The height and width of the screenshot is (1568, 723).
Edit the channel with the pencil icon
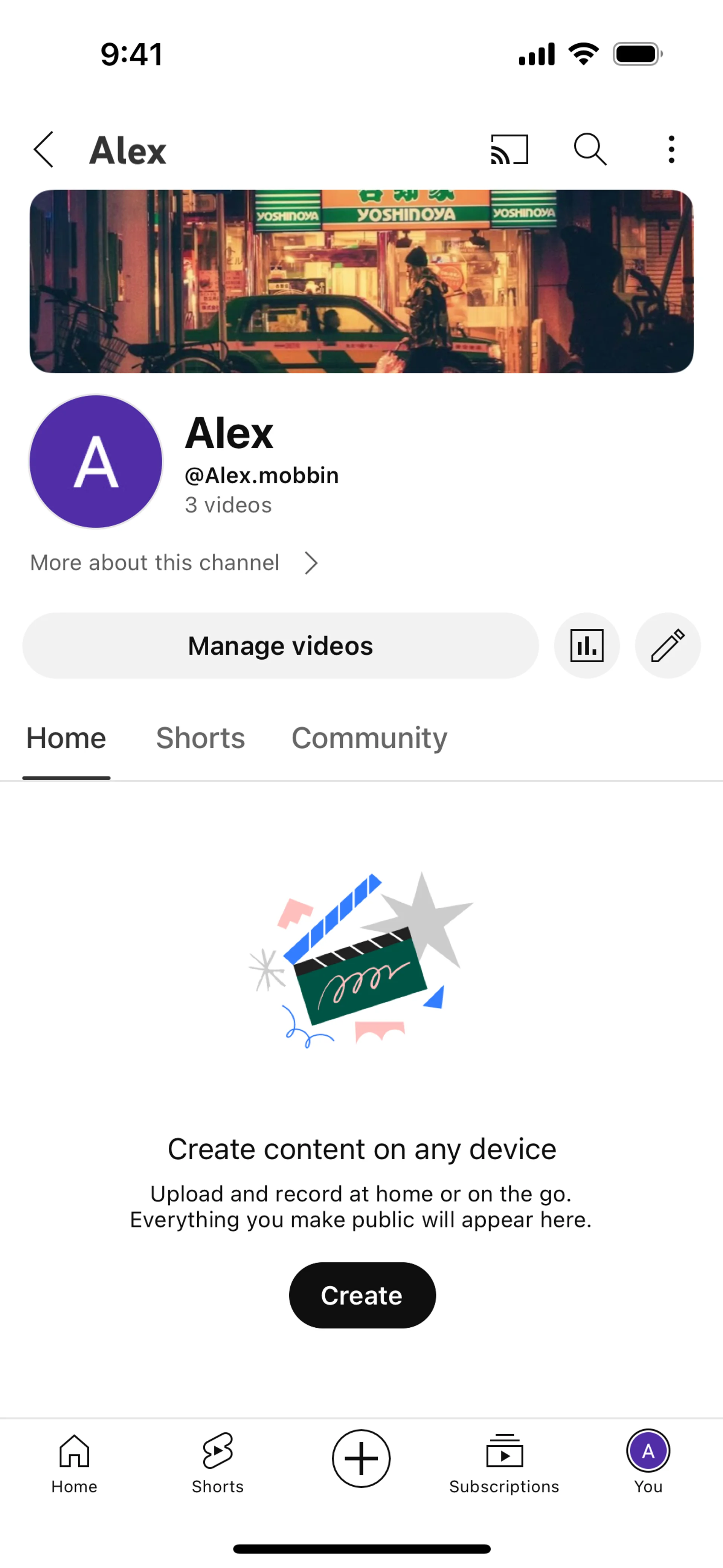tap(668, 646)
